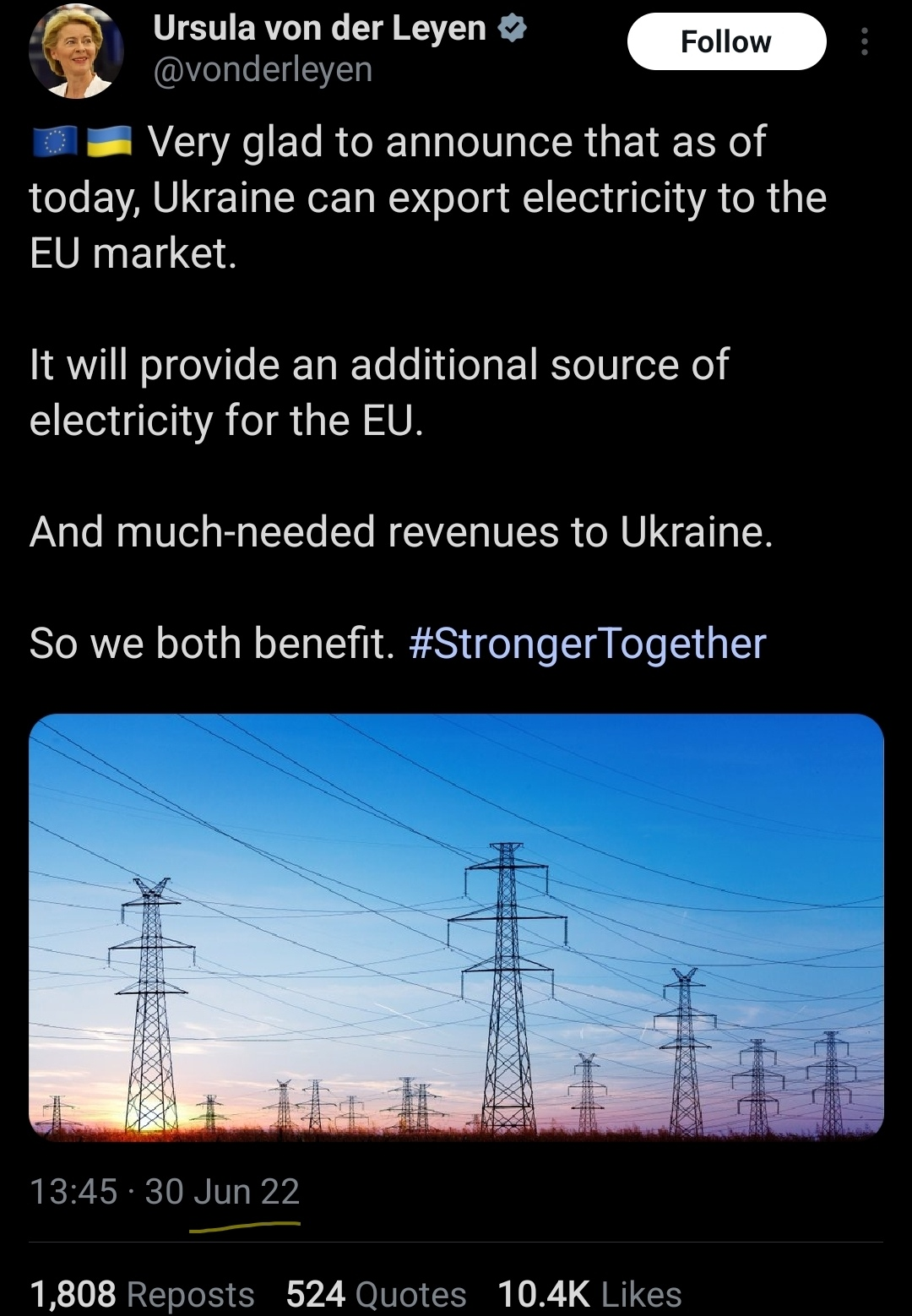This screenshot has height=1316, width=912.
Task: Open the @vonderleyen handle profile
Action: [263, 69]
